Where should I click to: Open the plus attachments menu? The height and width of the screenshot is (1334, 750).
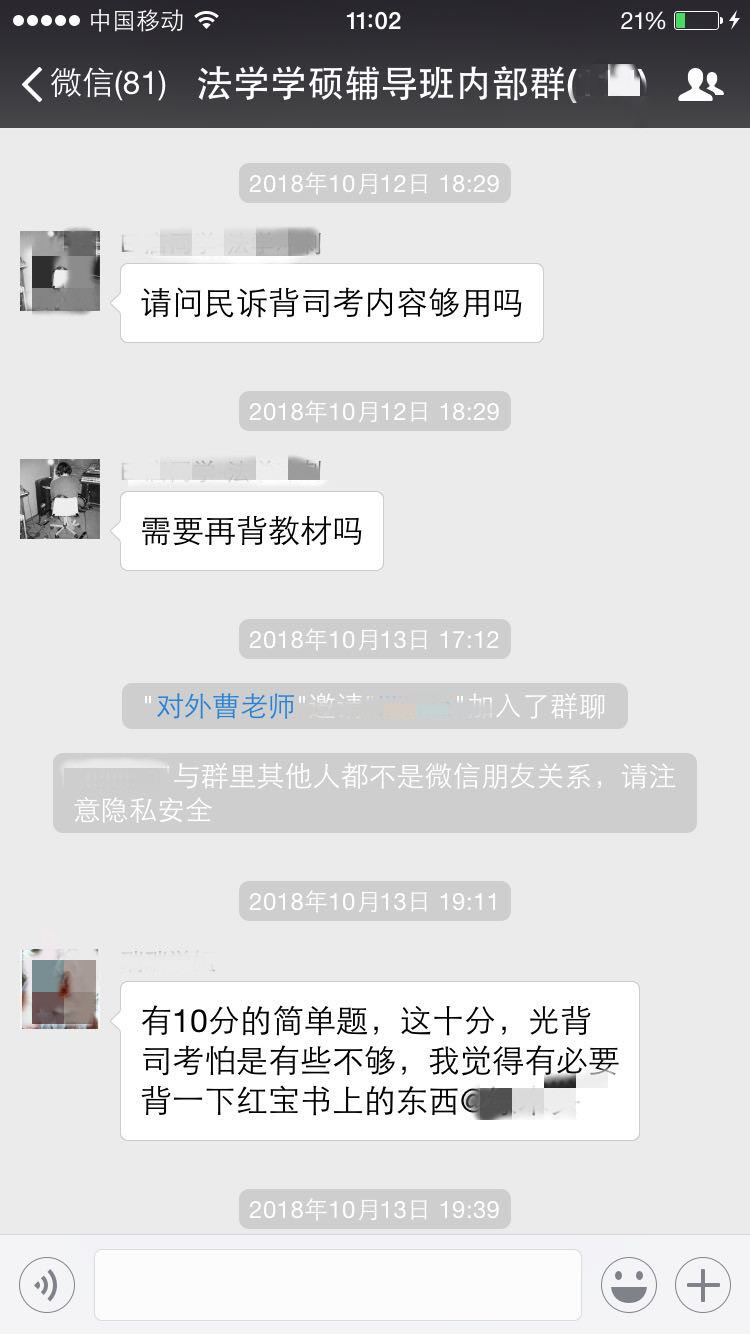(x=703, y=1284)
